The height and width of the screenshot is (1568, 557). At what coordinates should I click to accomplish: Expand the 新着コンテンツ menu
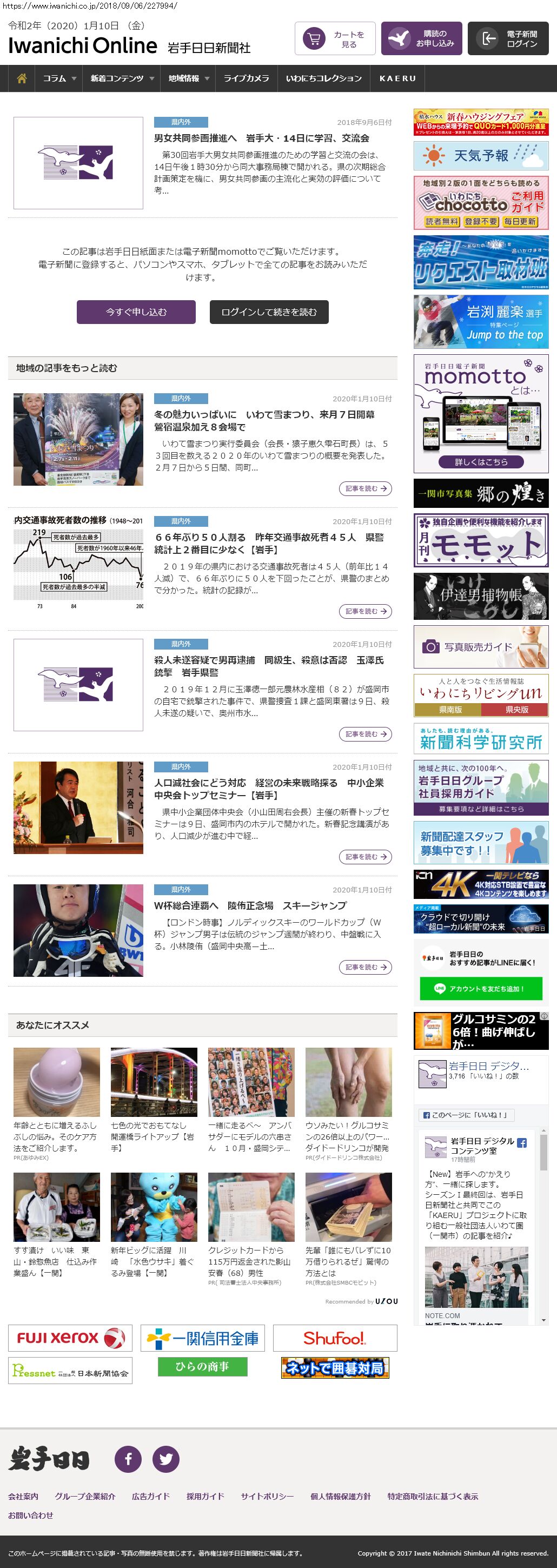click(122, 78)
